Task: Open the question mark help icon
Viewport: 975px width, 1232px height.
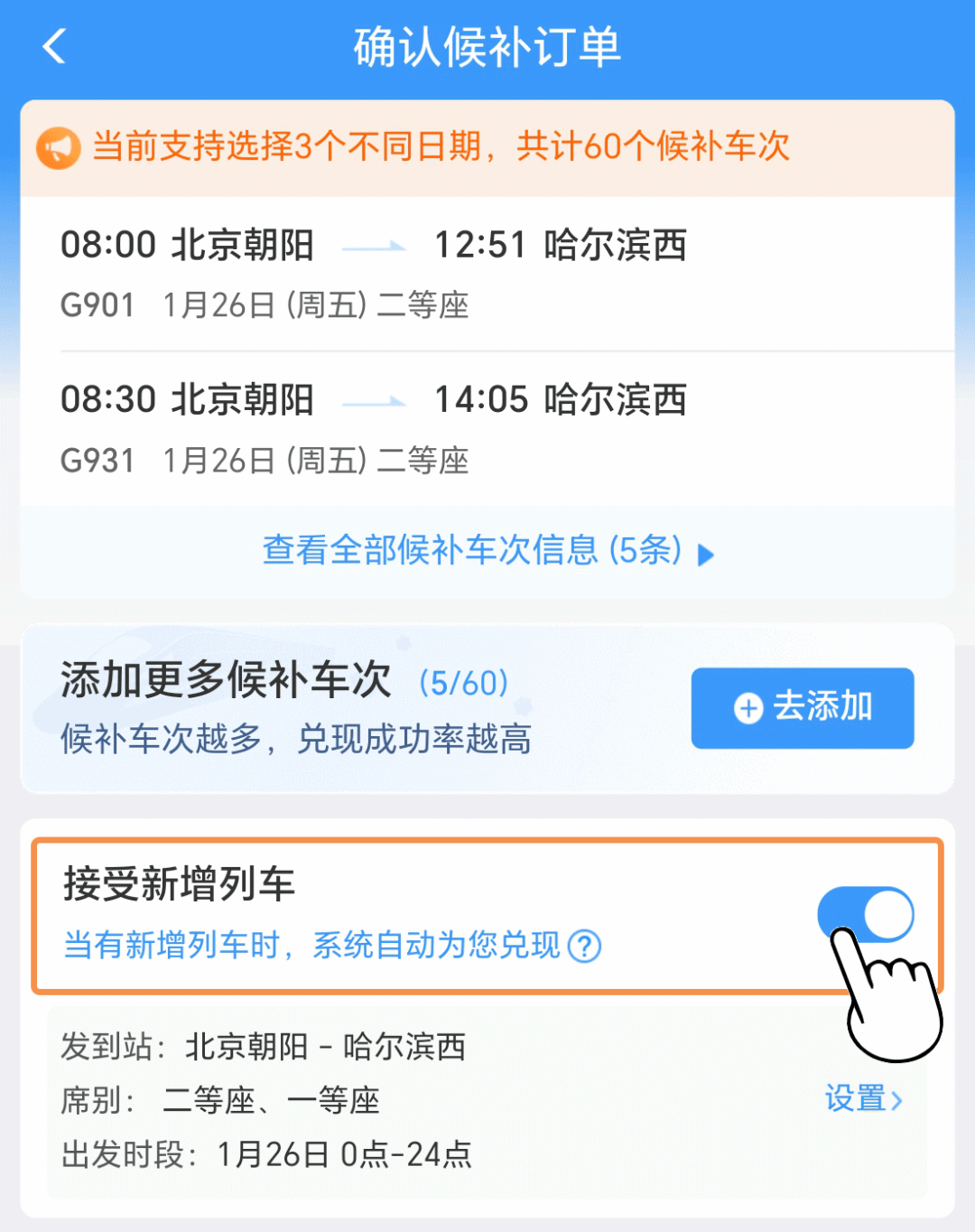Action: 584,947
